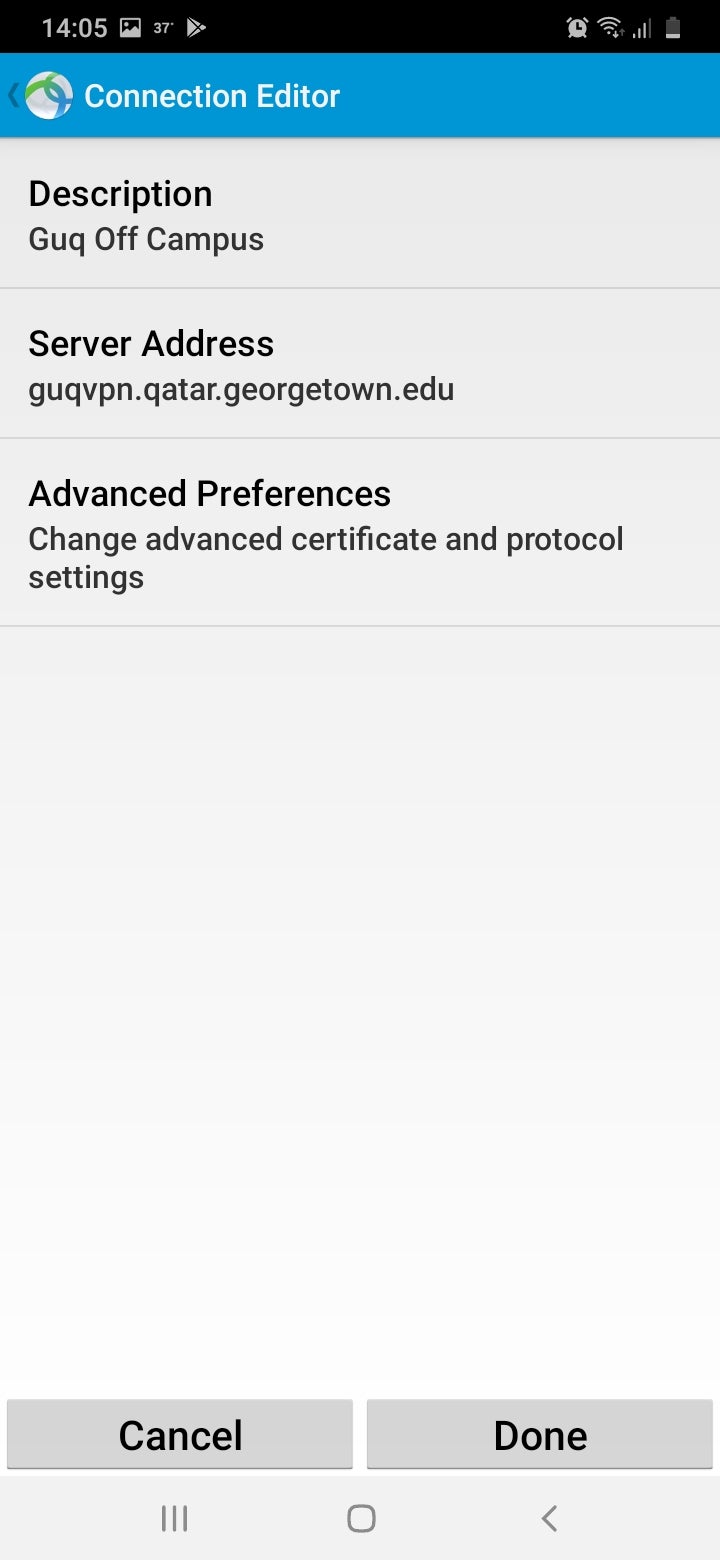Screen dimensions: 720x1560
Task: Tap the screenshot notification icon
Action: point(130,27)
